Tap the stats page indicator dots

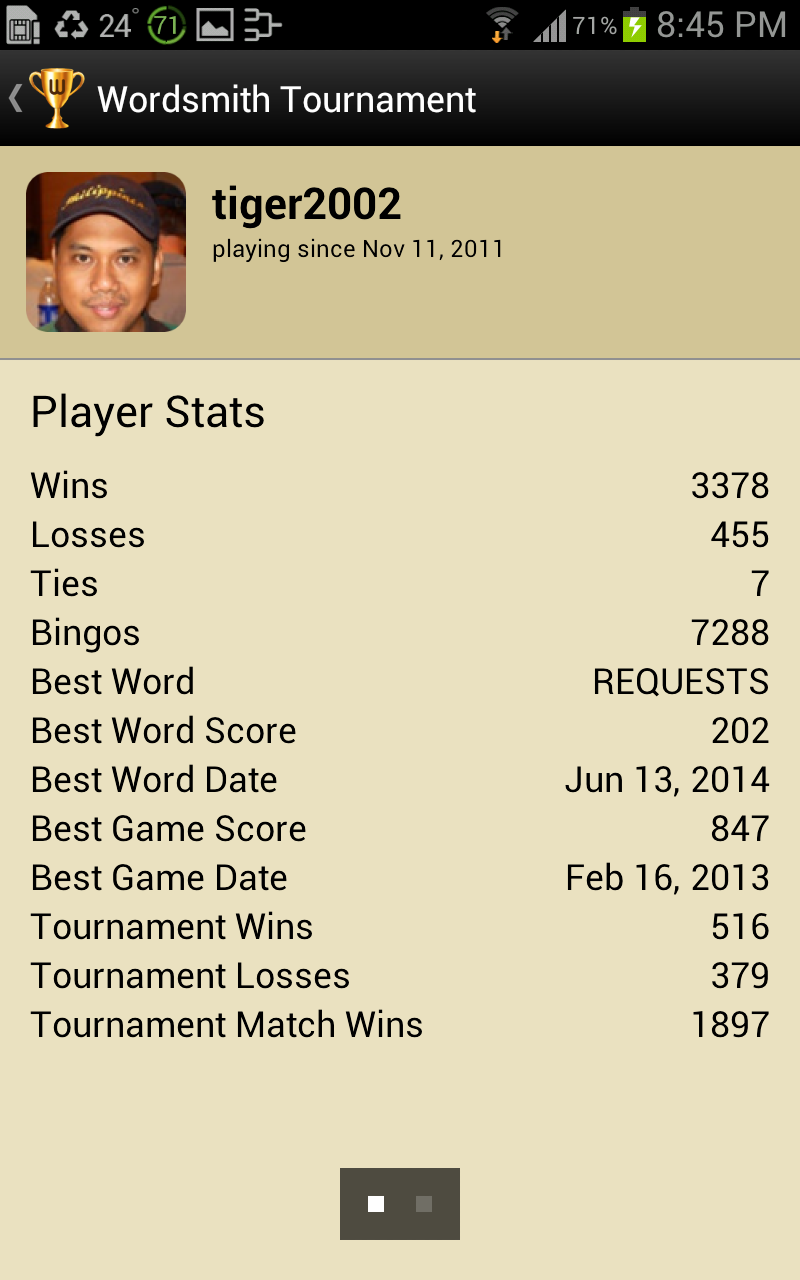(x=400, y=1204)
